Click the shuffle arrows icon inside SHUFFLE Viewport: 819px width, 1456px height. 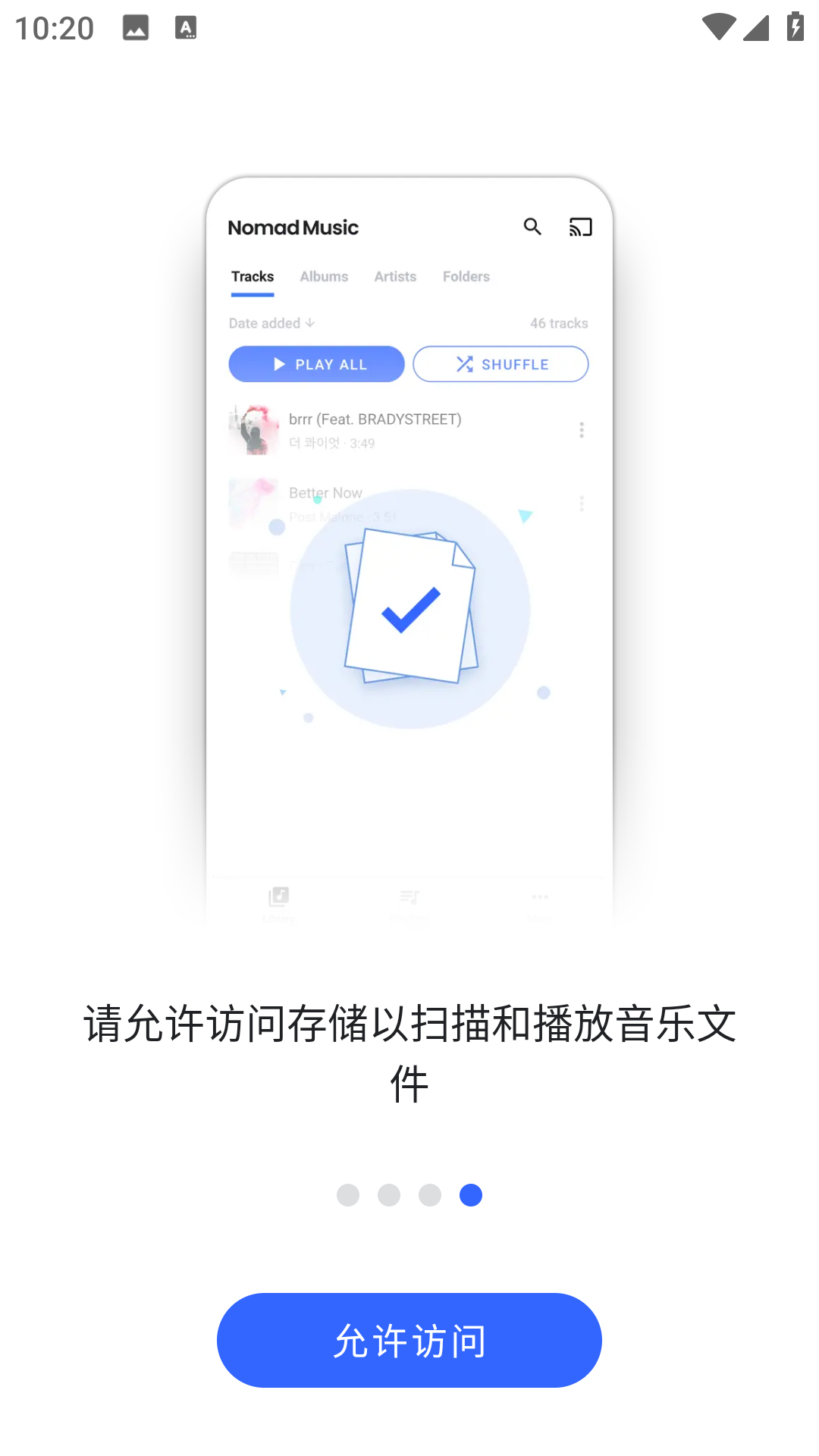tap(465, 364)
